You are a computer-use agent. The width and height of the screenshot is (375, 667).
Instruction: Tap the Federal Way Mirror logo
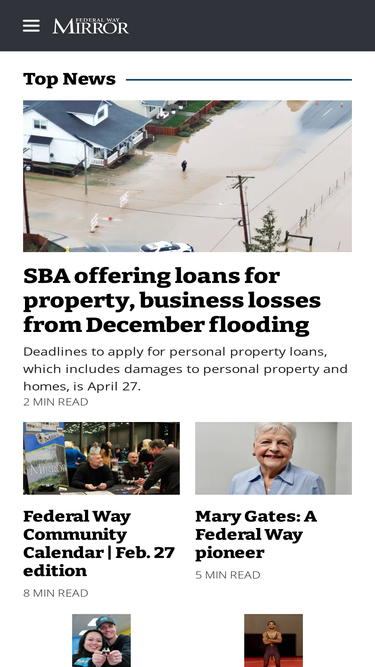click(91, 26)
